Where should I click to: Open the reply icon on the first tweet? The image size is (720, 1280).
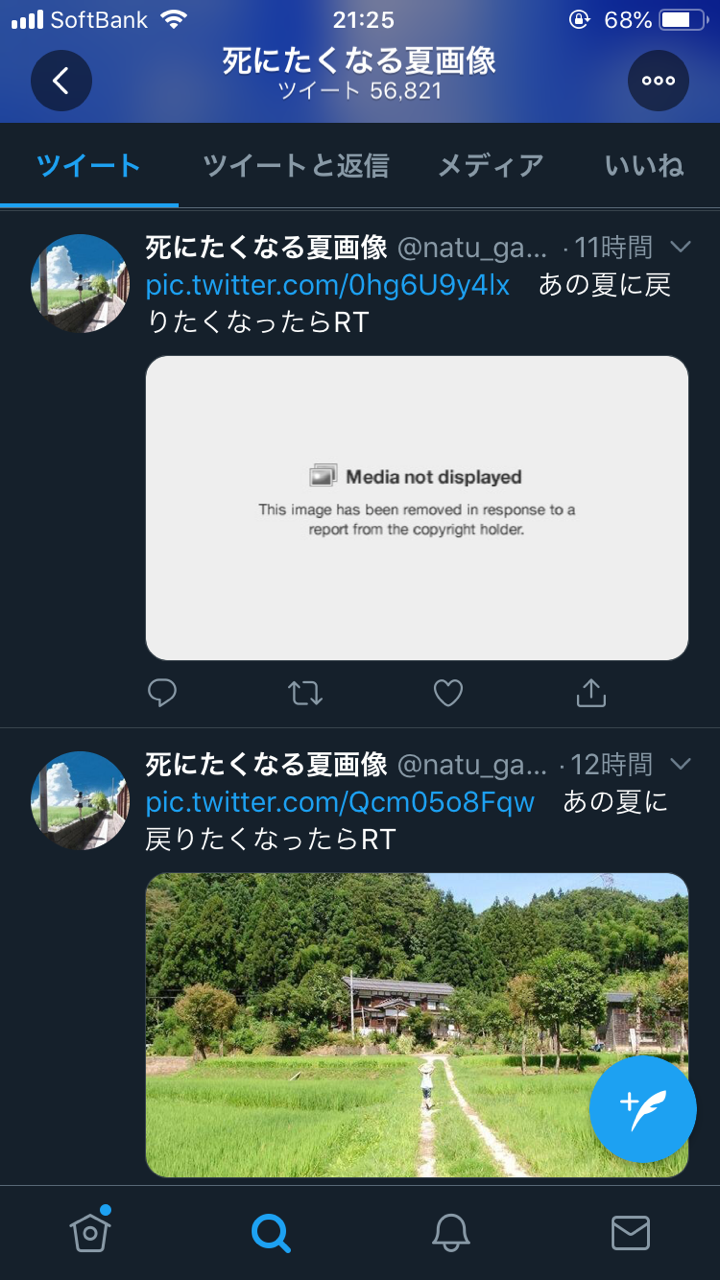[x=162, y=692]
